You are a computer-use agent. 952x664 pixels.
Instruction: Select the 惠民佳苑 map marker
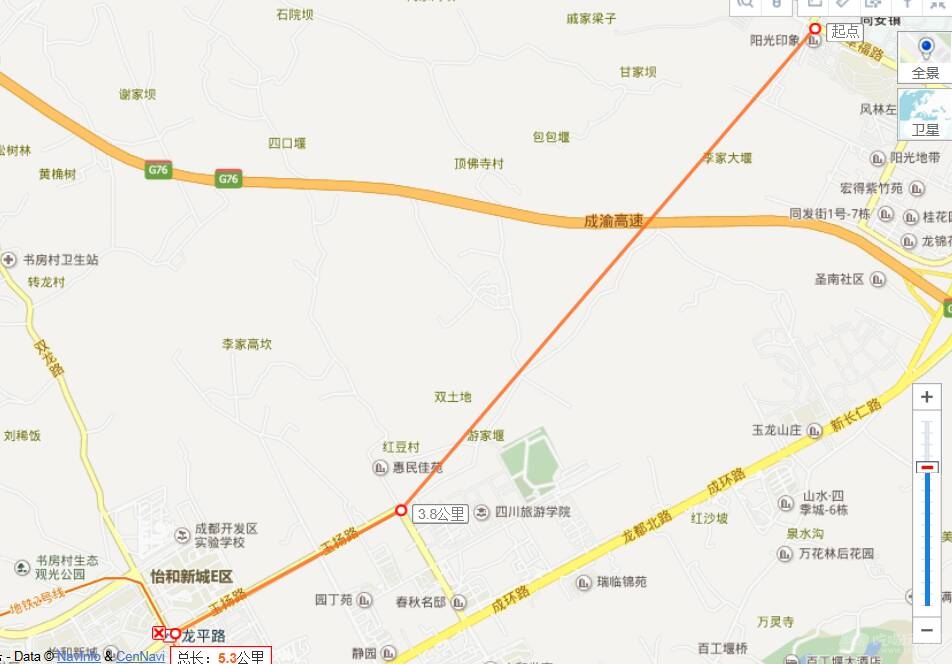click(380, 468)
